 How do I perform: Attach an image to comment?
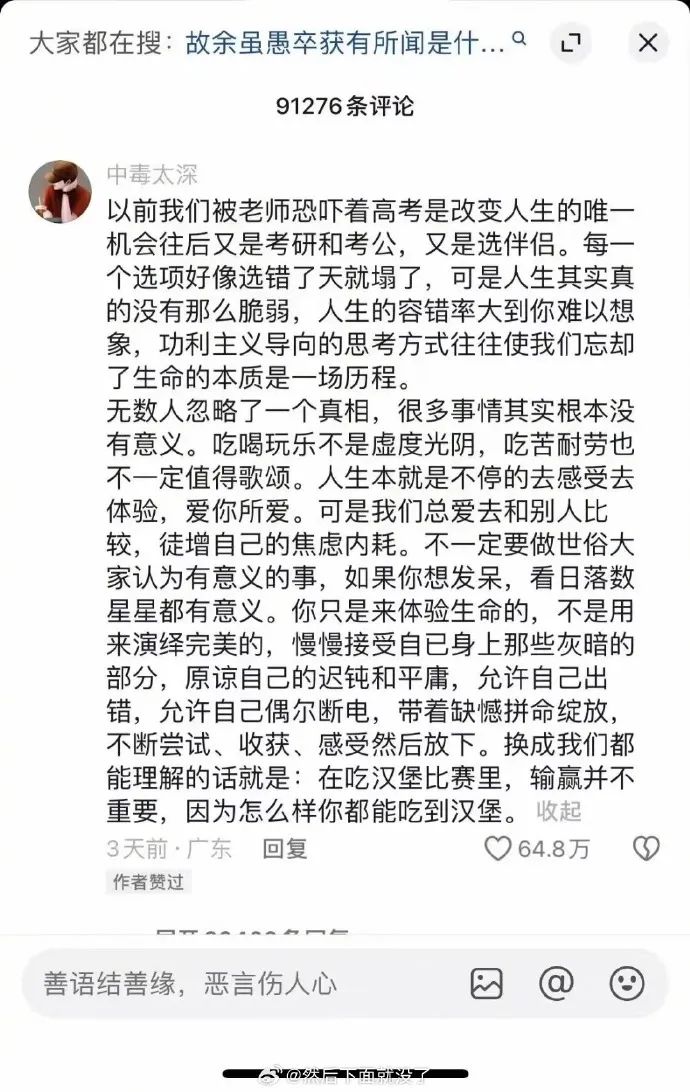pyautogui.click(x=486, y=983)
